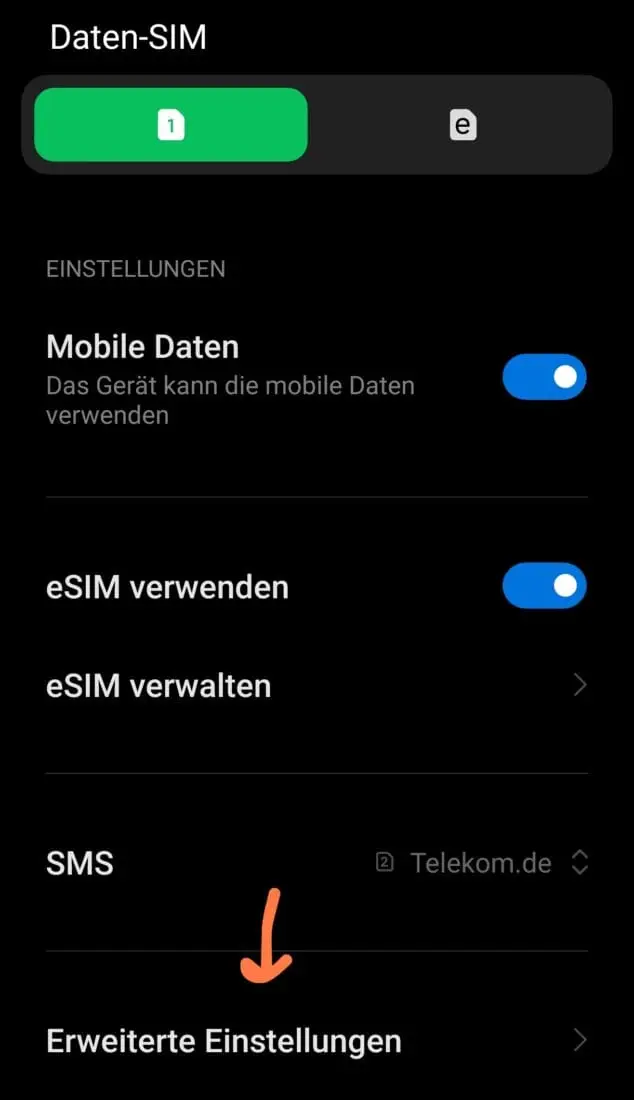This screenshot has width=634, height=1100.
Task: Switch data SIM to the eSIM
Action: [x=461, y=125]
